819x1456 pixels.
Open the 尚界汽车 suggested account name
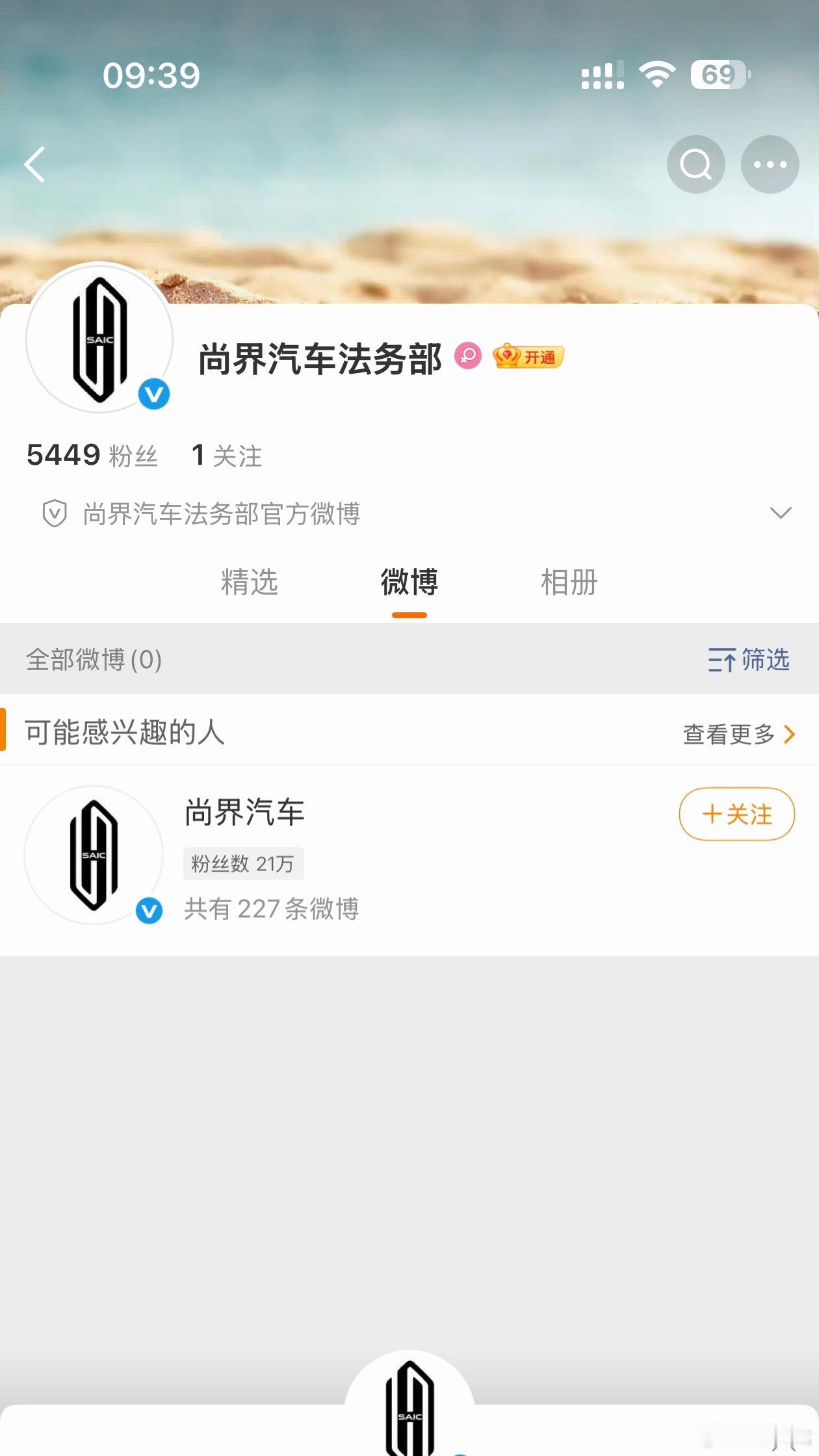pos(243,813)
